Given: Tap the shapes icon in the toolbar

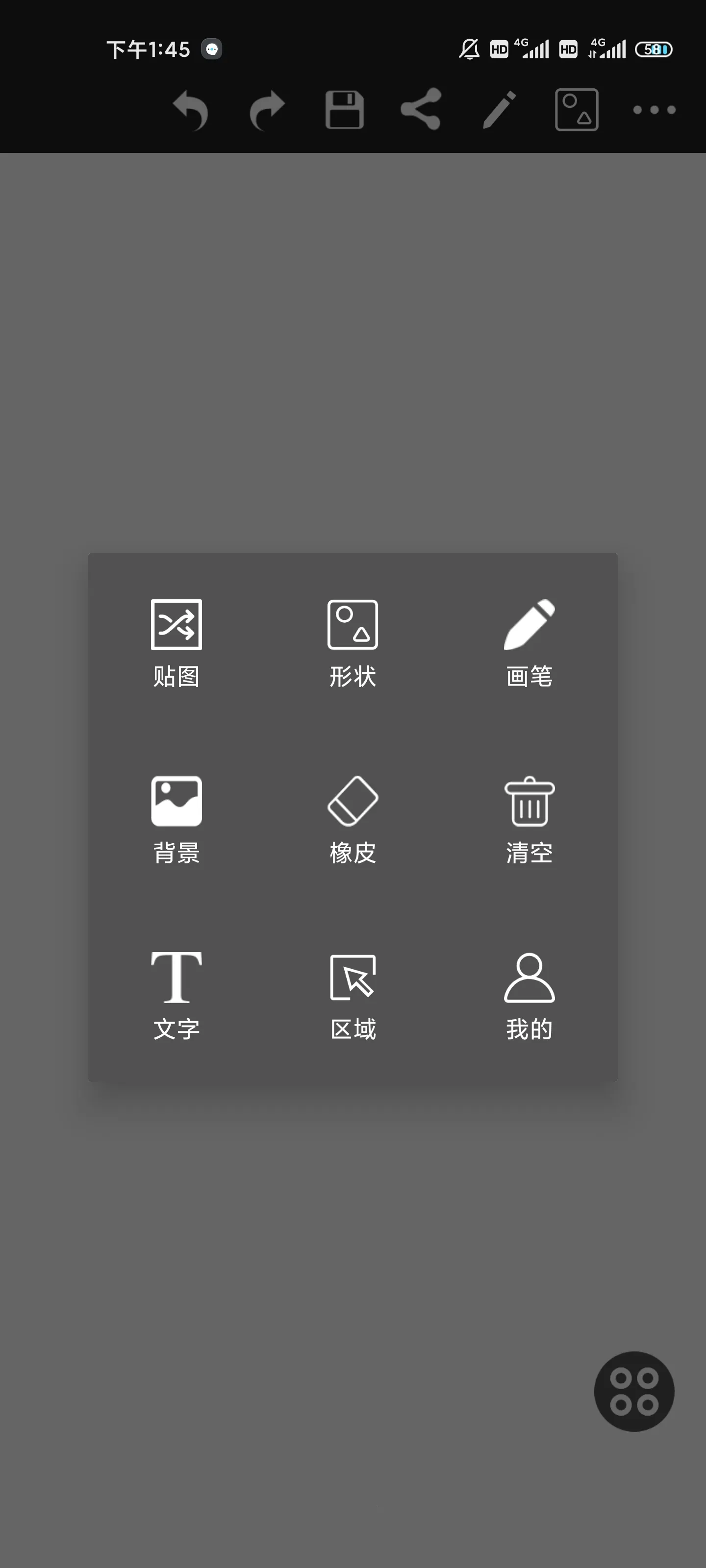Looking at the screenshot, I should [576, 110].
